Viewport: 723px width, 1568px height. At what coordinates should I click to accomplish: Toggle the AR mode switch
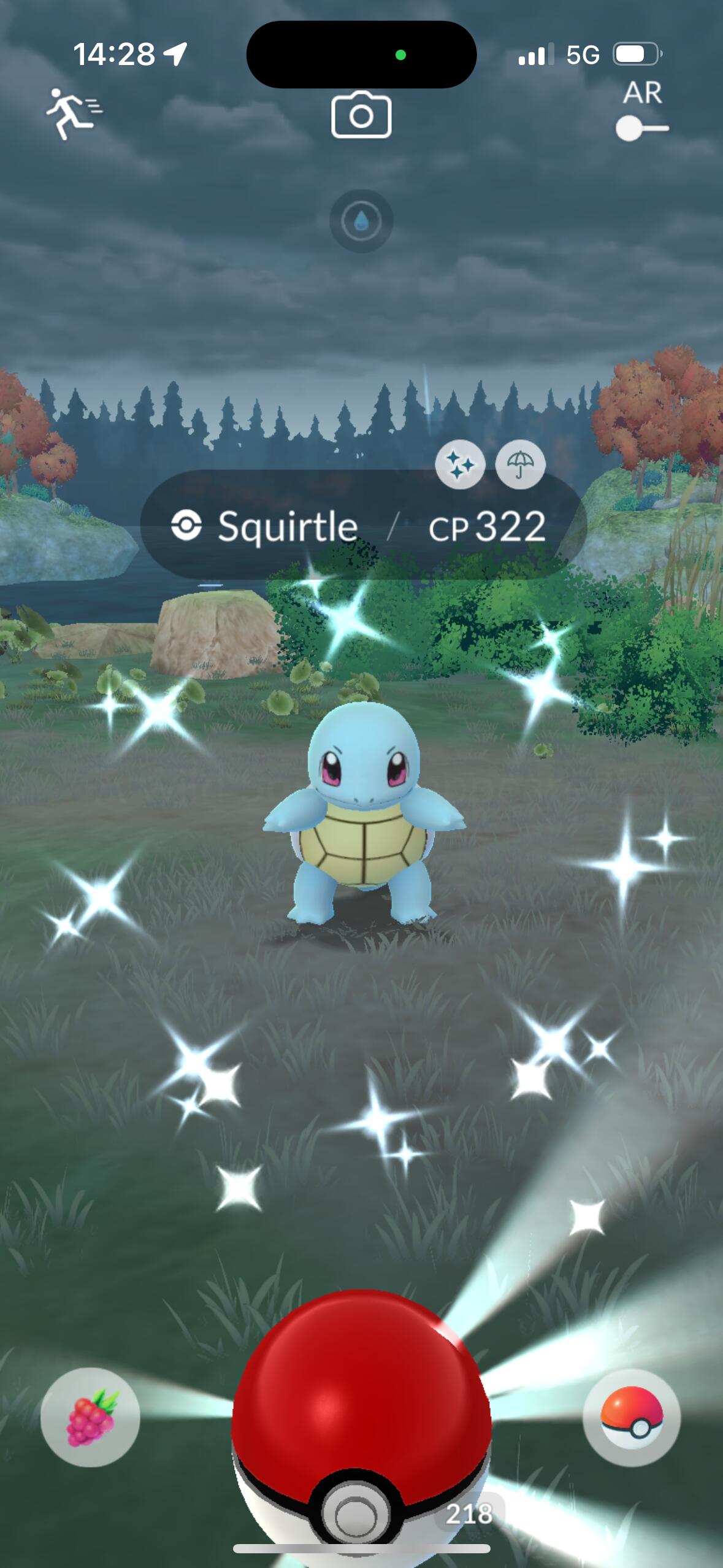(x=642, y=128)
